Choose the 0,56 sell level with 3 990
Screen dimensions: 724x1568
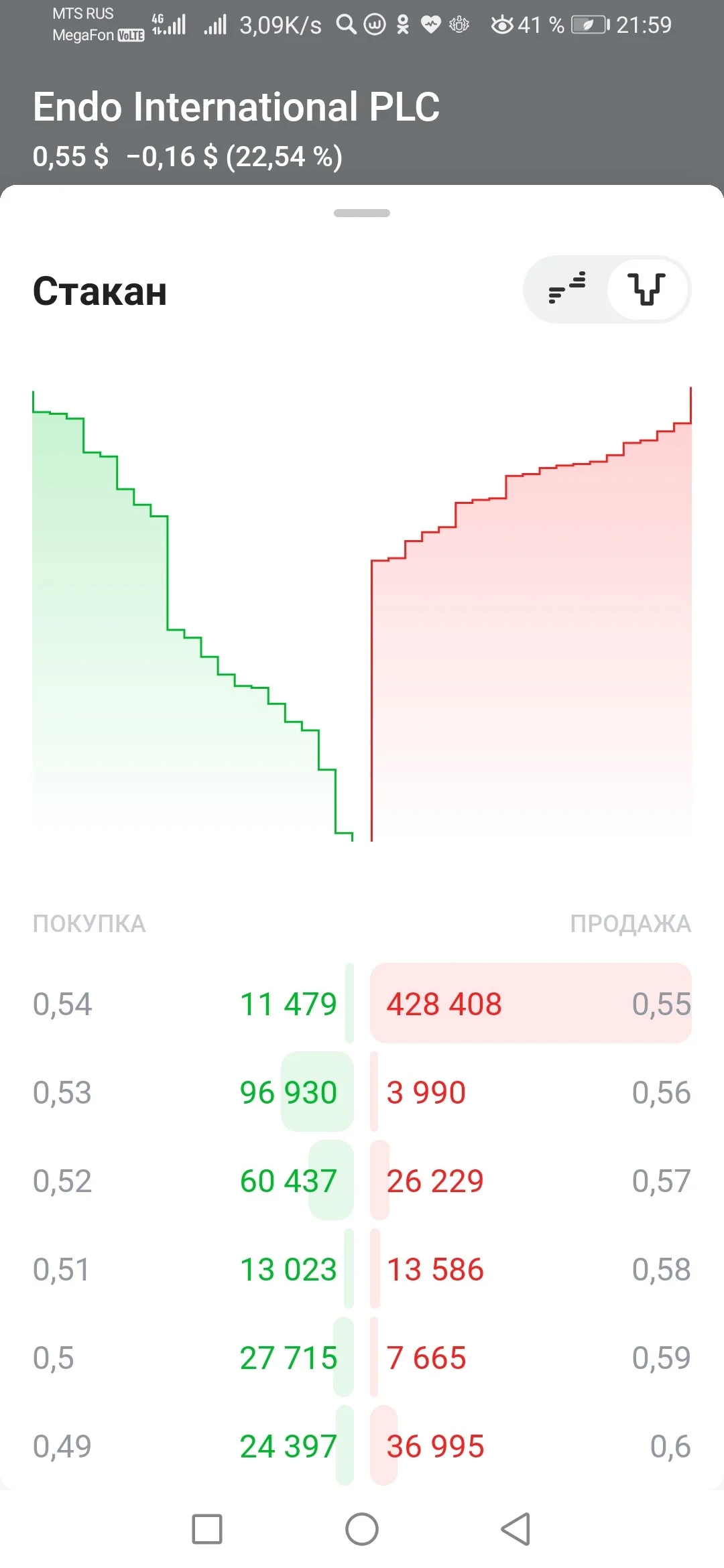tap(531, 1092)
